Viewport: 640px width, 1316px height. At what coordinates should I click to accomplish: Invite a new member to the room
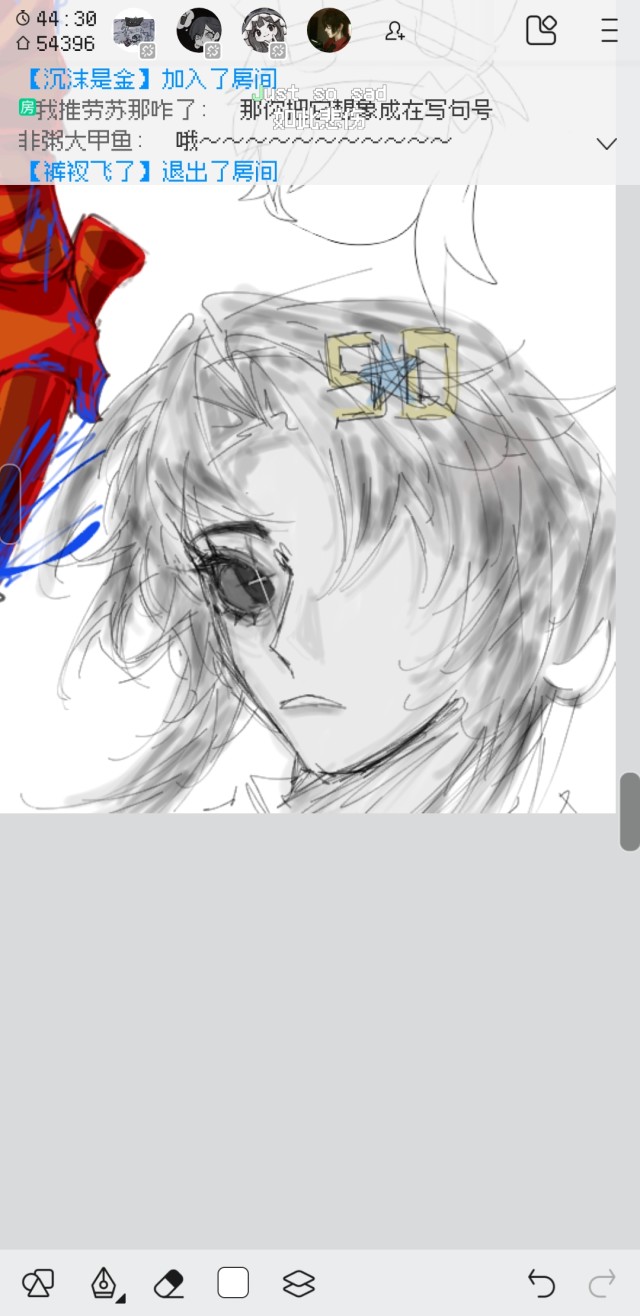pyautogui.click(x=395, y=31)
